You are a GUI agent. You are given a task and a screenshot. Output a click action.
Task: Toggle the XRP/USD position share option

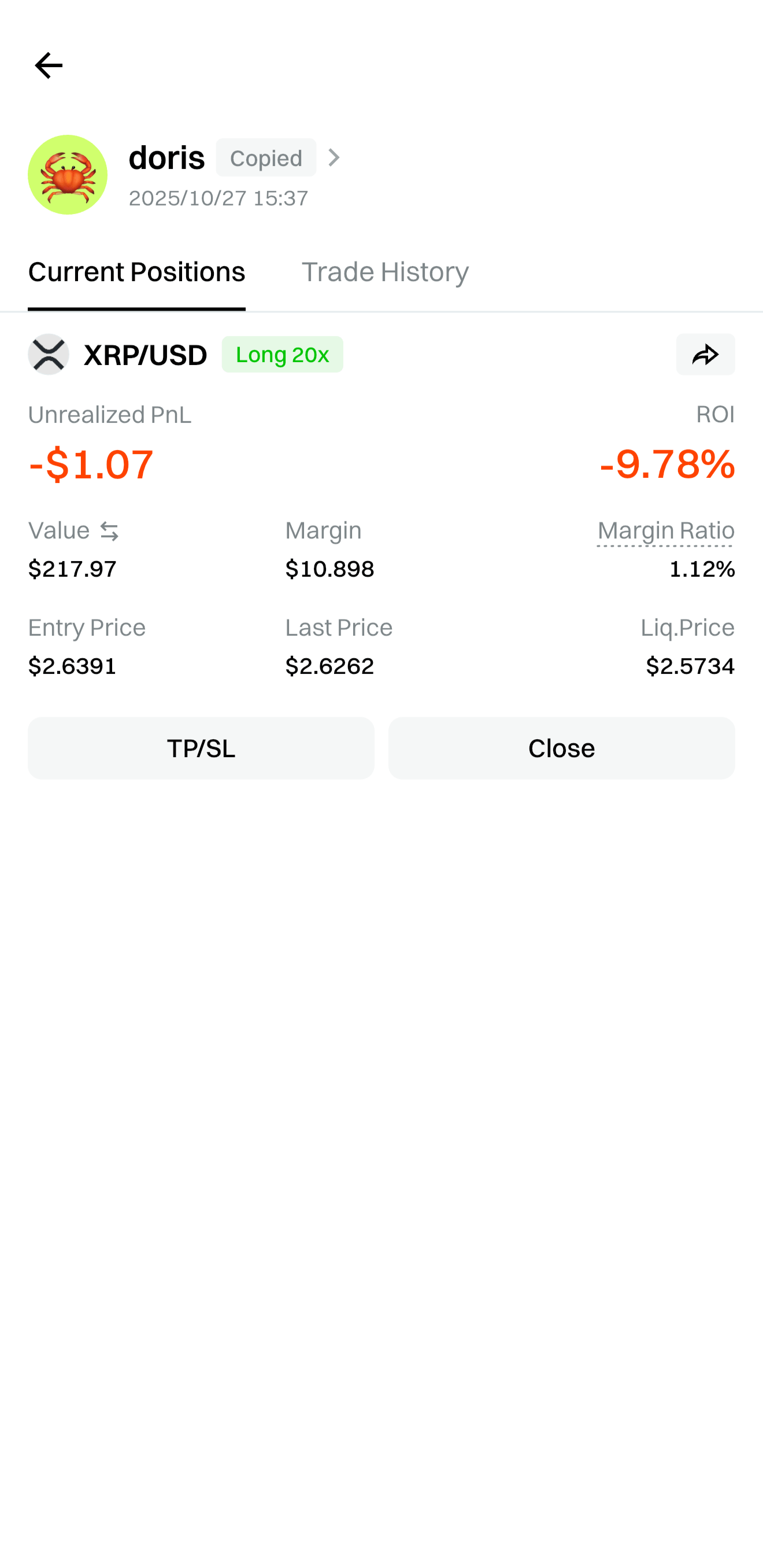(x=705, y=355)
